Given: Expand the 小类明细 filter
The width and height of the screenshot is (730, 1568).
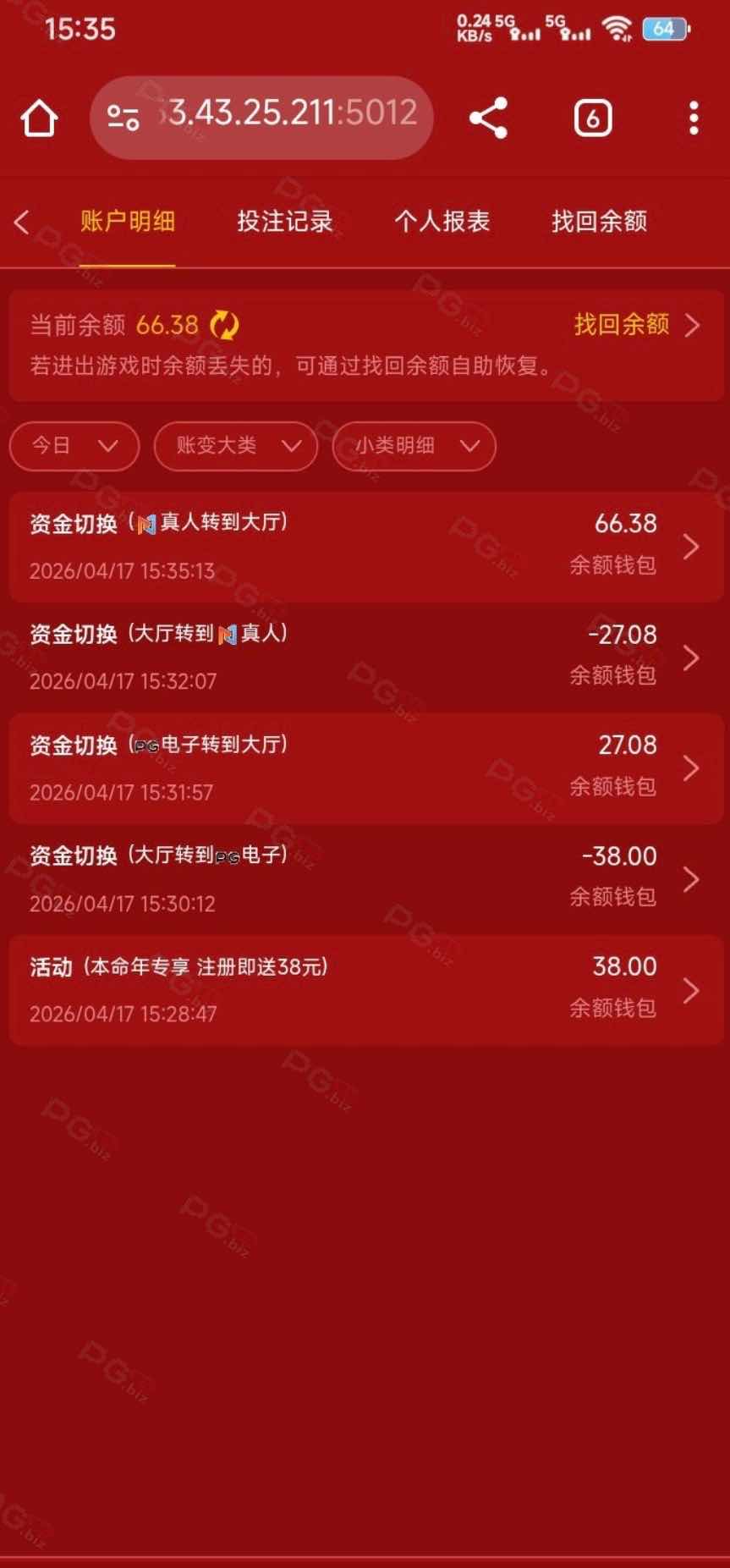Looking at the screenshot, I should [x=414, y=446].
